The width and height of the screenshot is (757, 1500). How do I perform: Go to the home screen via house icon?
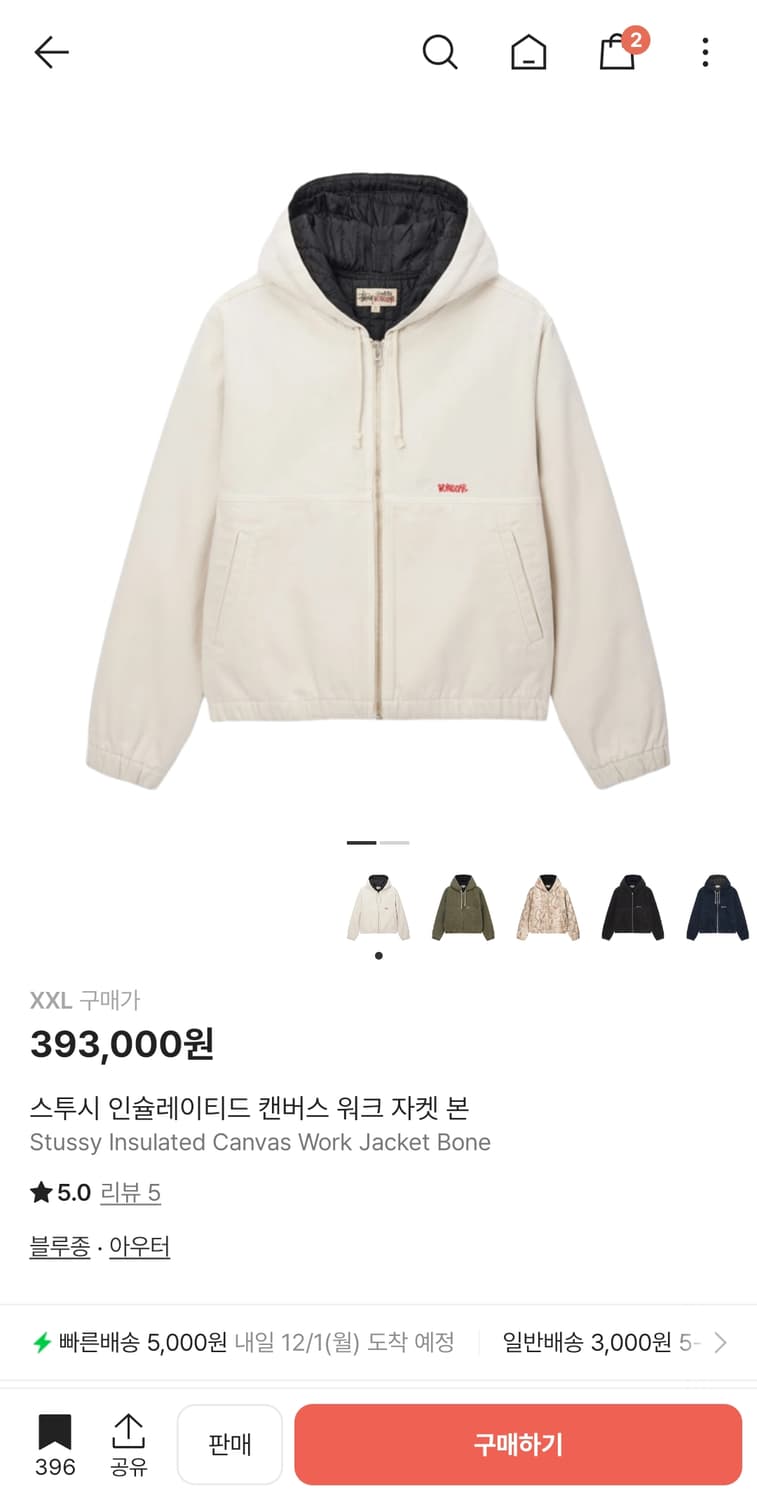click(x=529, y=52)
